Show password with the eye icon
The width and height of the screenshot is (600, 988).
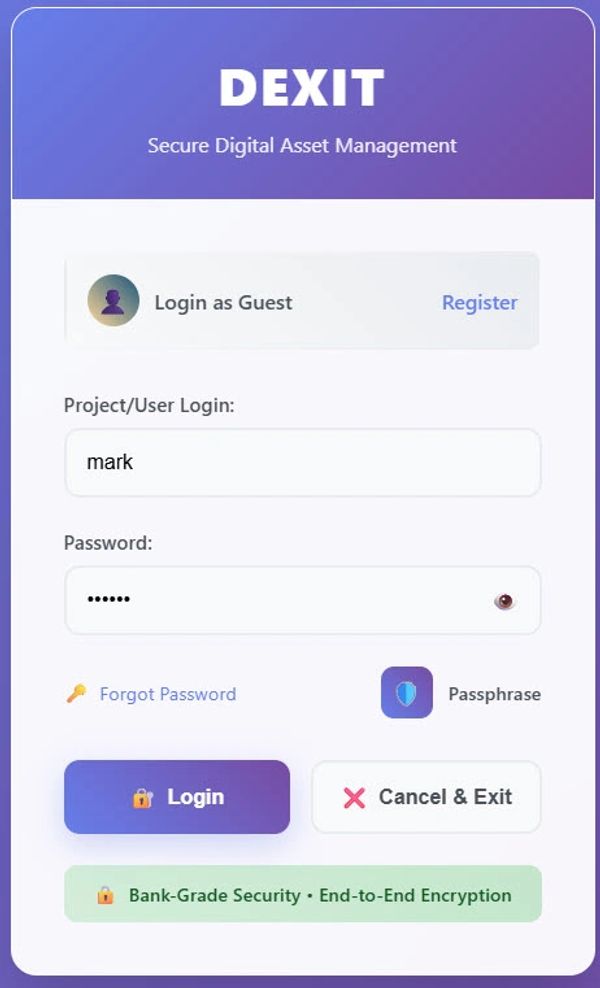(504, 601)
